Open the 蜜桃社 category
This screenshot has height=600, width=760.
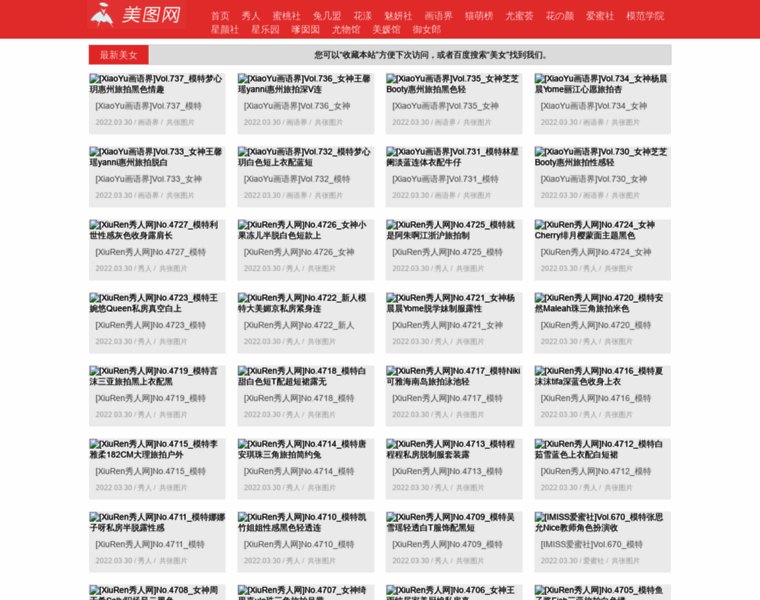coord(287,16)
